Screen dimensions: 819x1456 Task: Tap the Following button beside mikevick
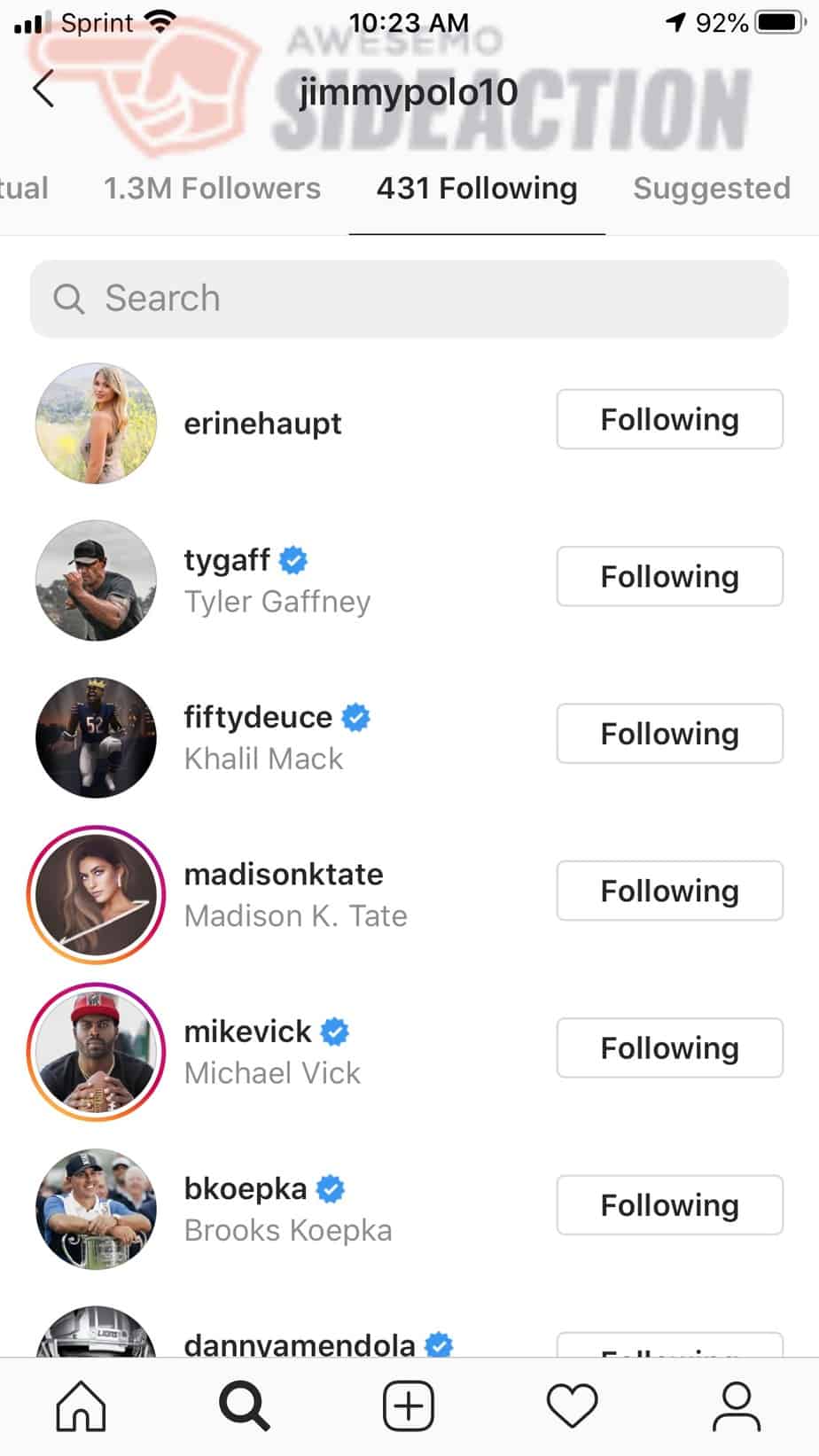click(x=670, y=1047)
